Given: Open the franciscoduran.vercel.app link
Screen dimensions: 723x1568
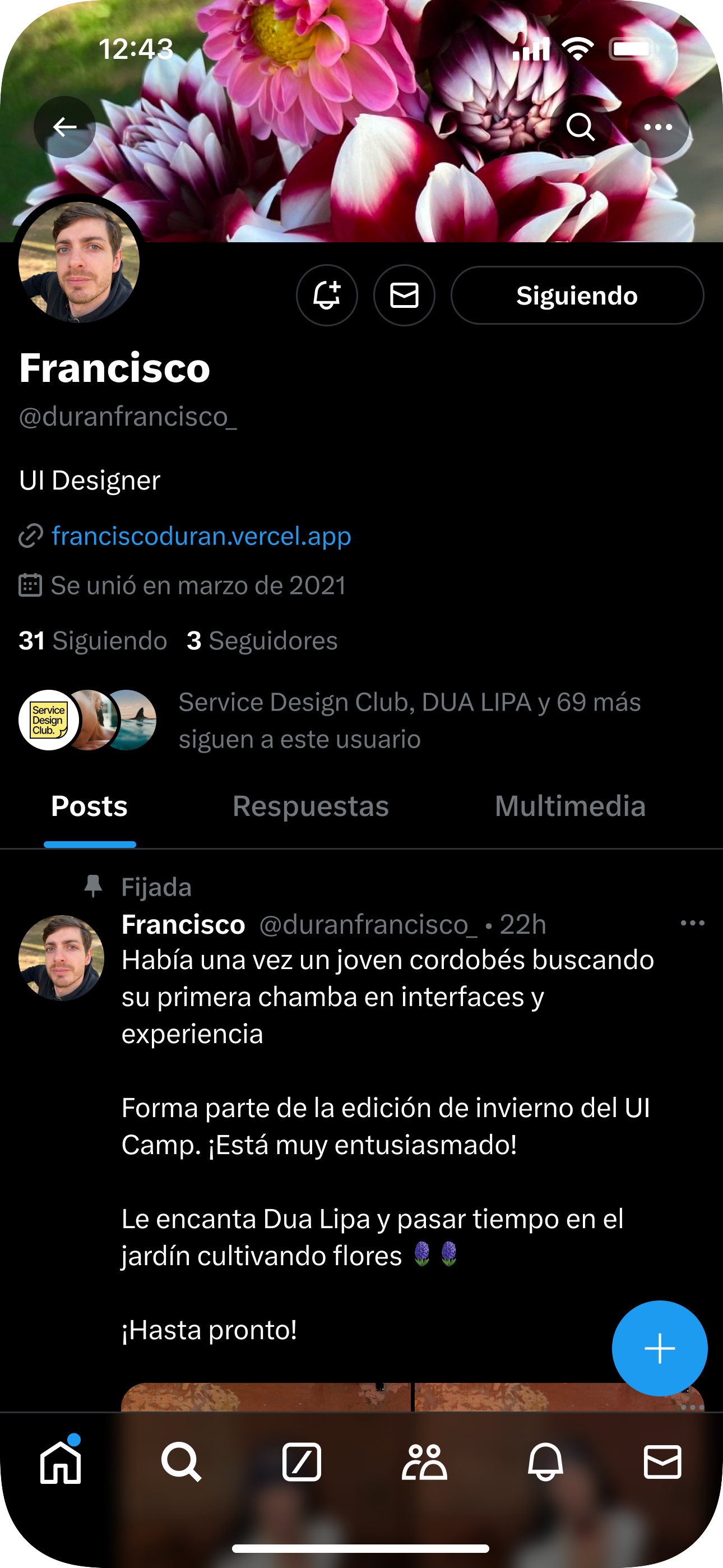Looking at the screenshot, I should click(x=201, y=536).
